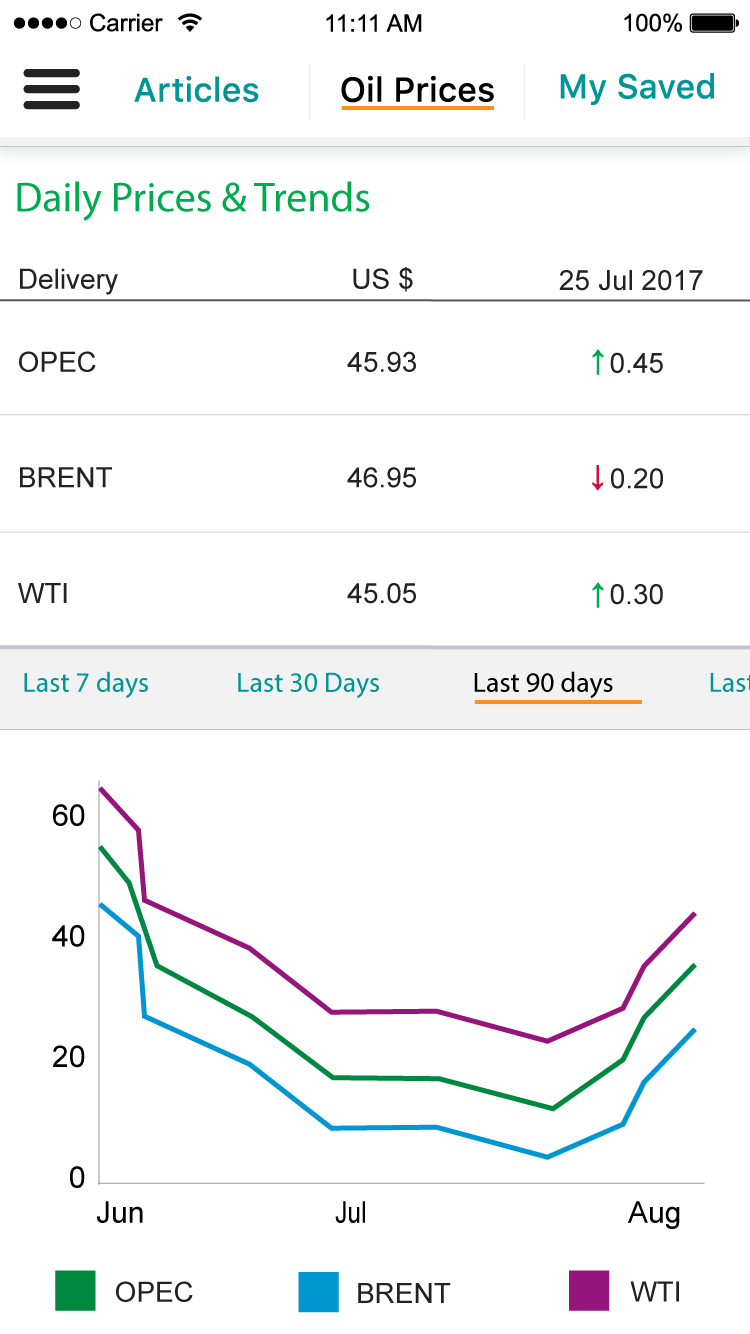Switch to Last 30 Days range
The image size is (750, 1334).
pos(308,683)
